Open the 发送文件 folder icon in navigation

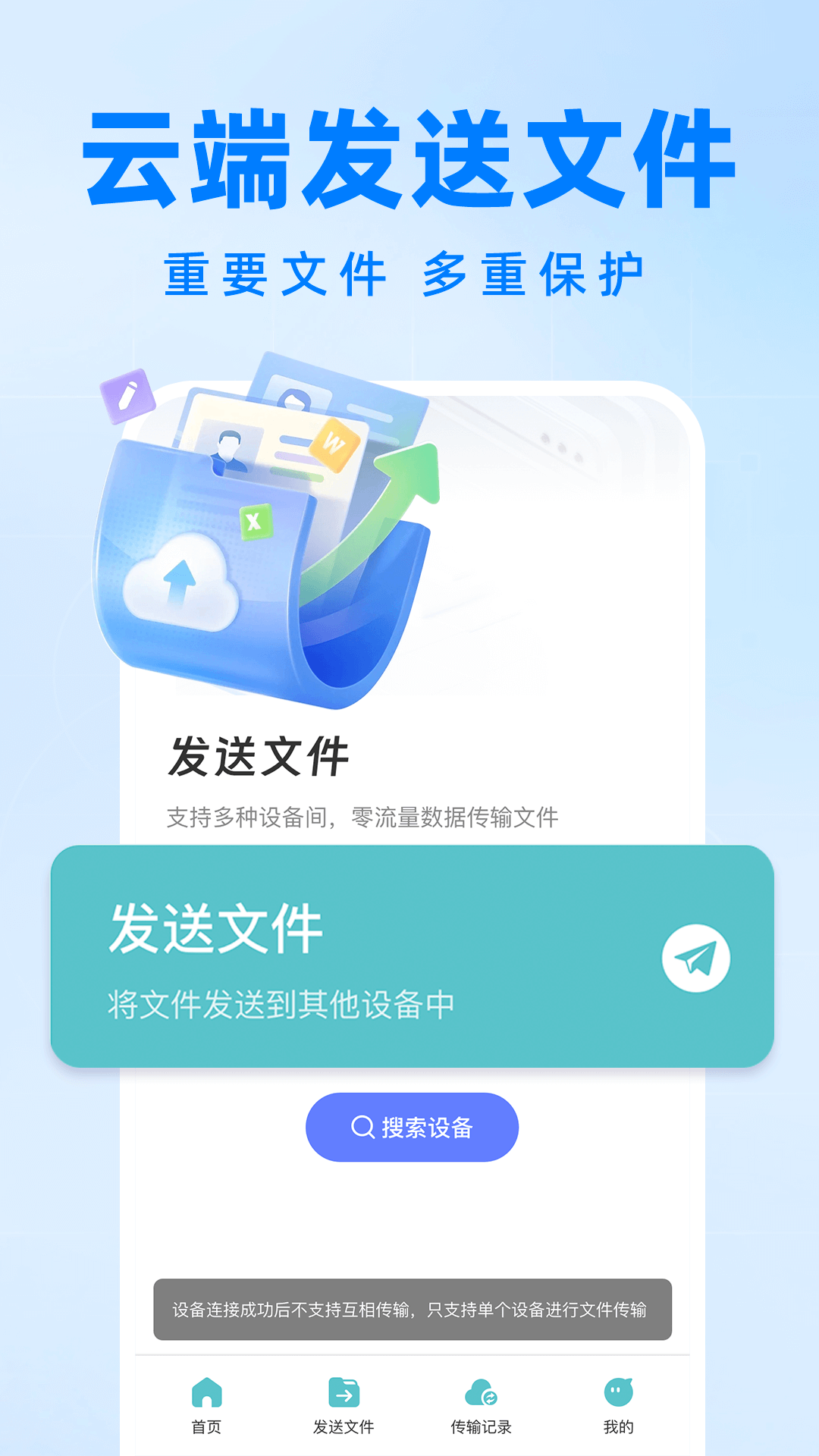click(x=343, y=1393)
